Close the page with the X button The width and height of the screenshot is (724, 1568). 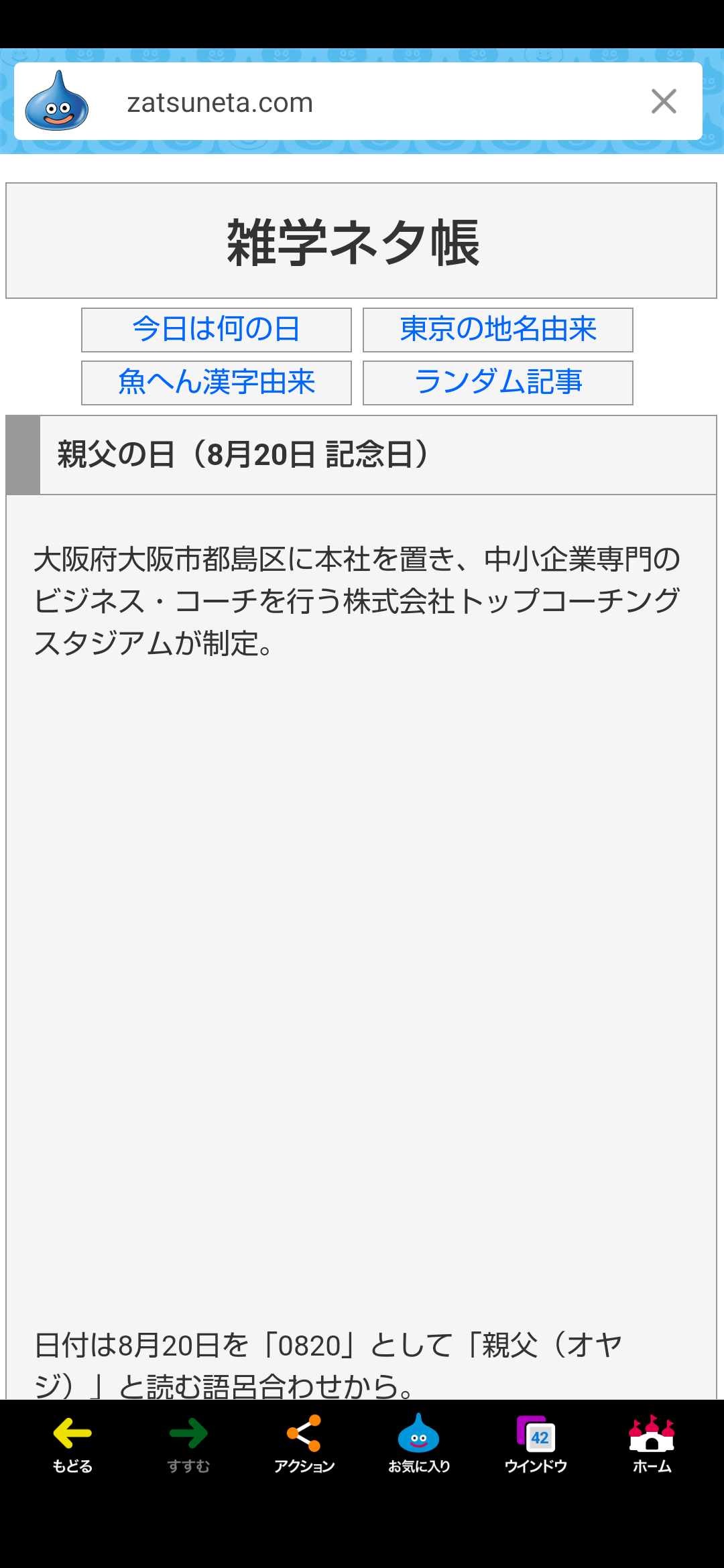coord(664,102)
